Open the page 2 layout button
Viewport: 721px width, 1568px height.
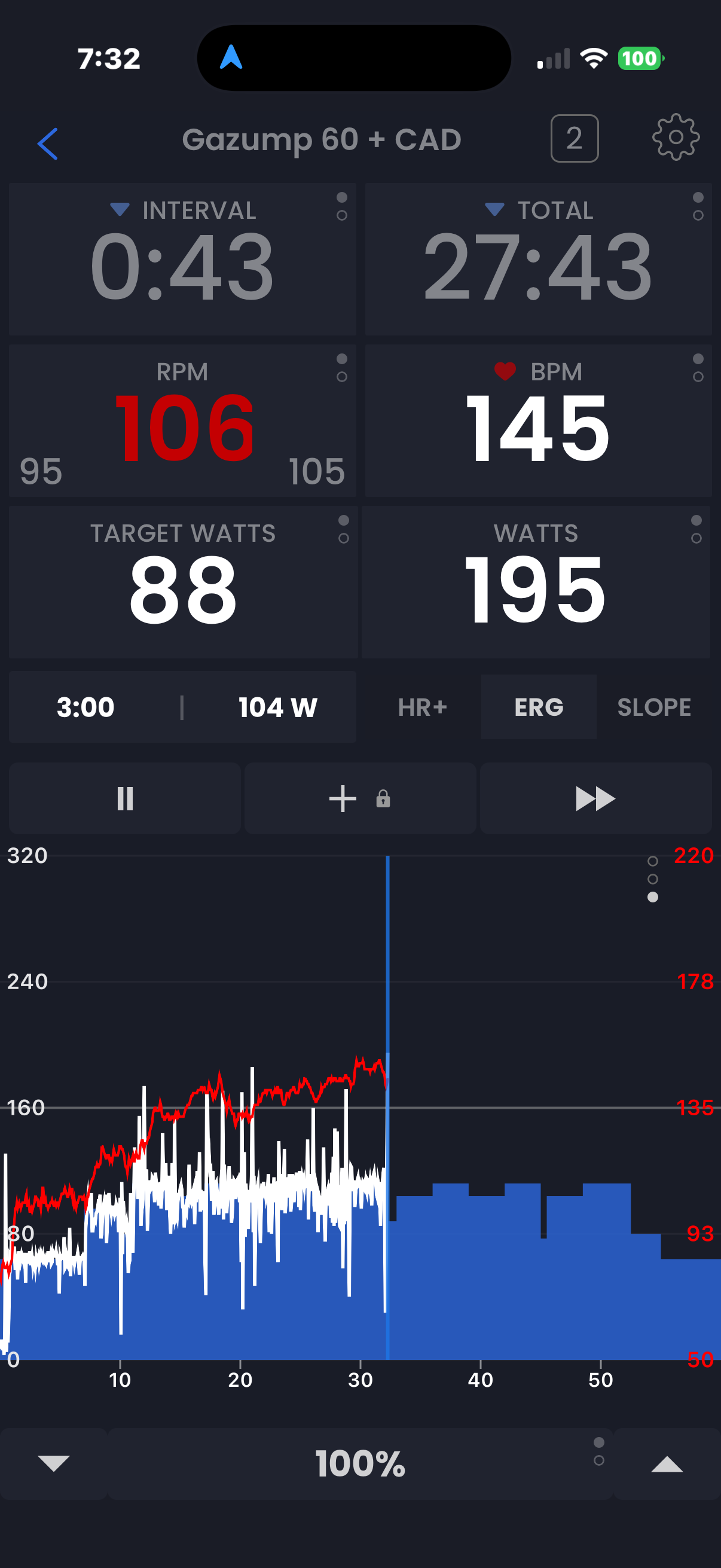point(575,139)
